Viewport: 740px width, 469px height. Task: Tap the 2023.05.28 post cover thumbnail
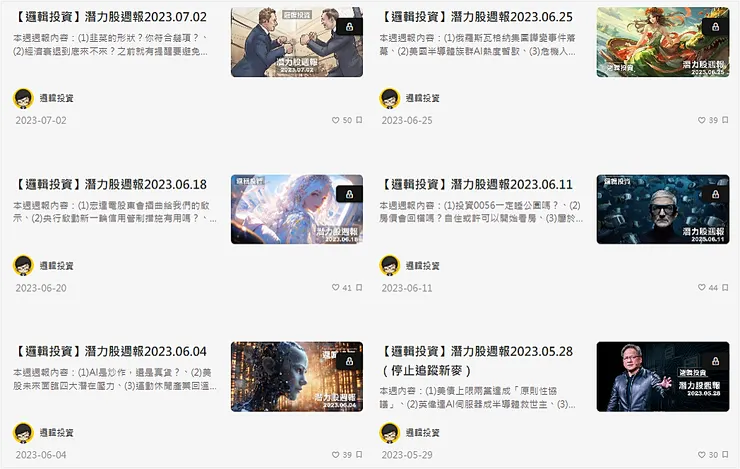pyautogui.click(x=662, y=377)
